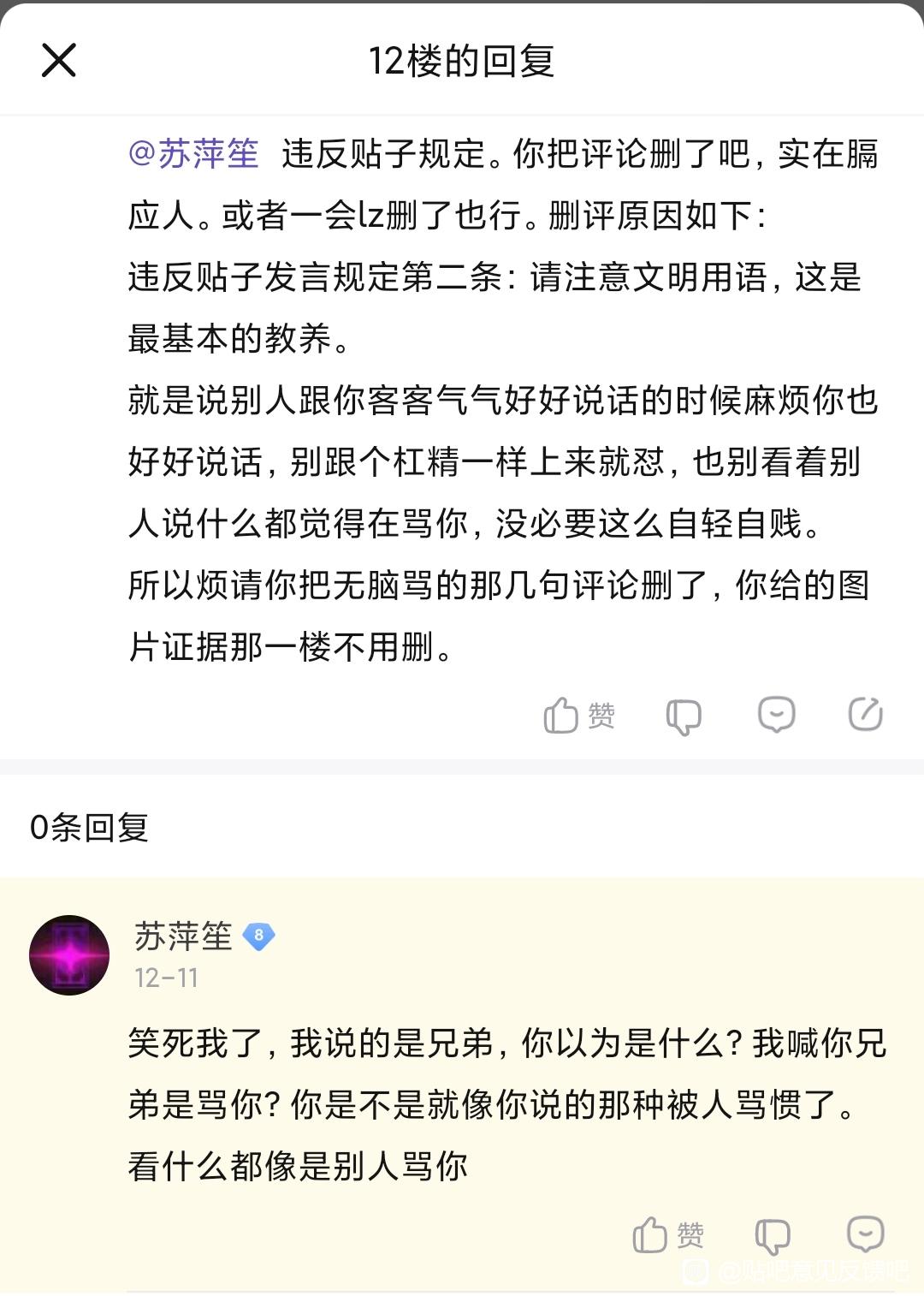Like 苏萍笙's reply

click(x=667, y=1234)
